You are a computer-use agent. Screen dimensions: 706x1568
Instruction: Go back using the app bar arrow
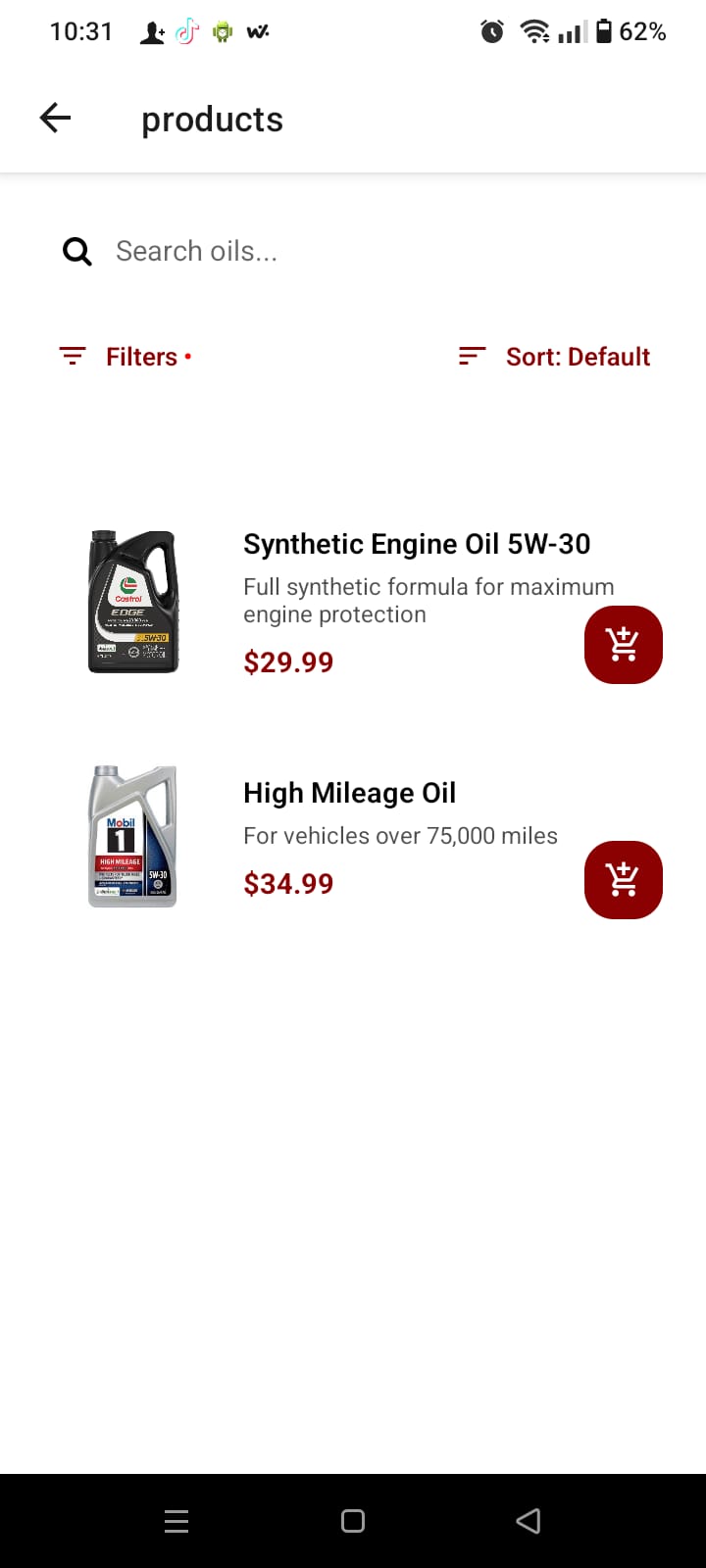coord(56,119)
